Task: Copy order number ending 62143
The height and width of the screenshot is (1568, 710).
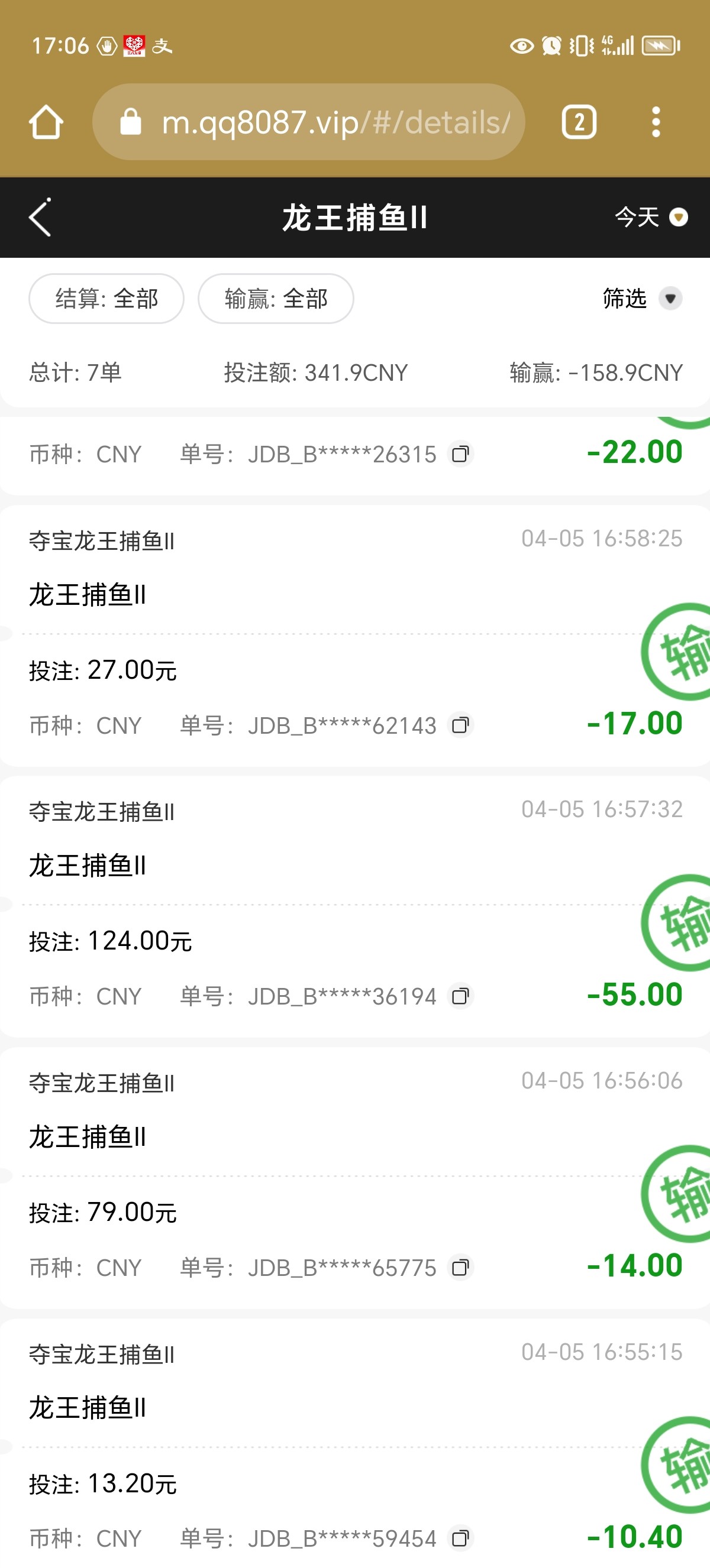Action: [461, 725]
